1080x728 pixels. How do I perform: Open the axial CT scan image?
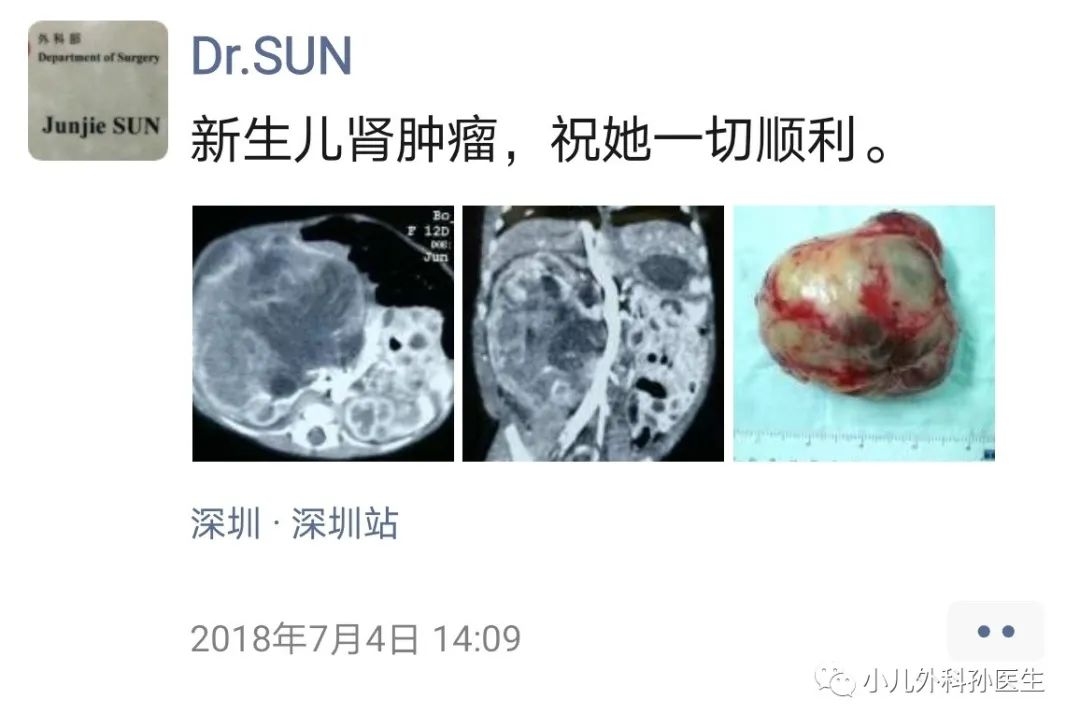pos(322,333)
